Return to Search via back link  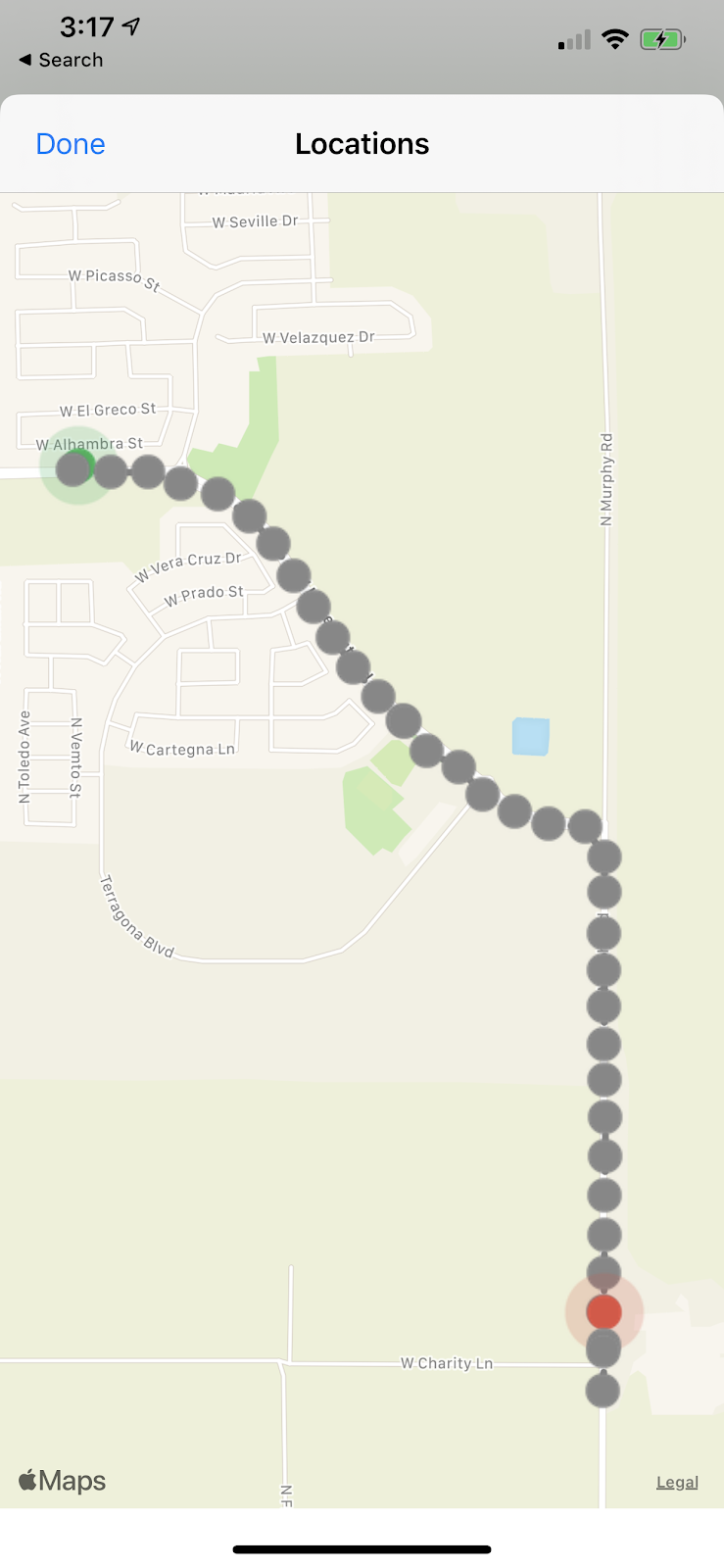(61, 60)
